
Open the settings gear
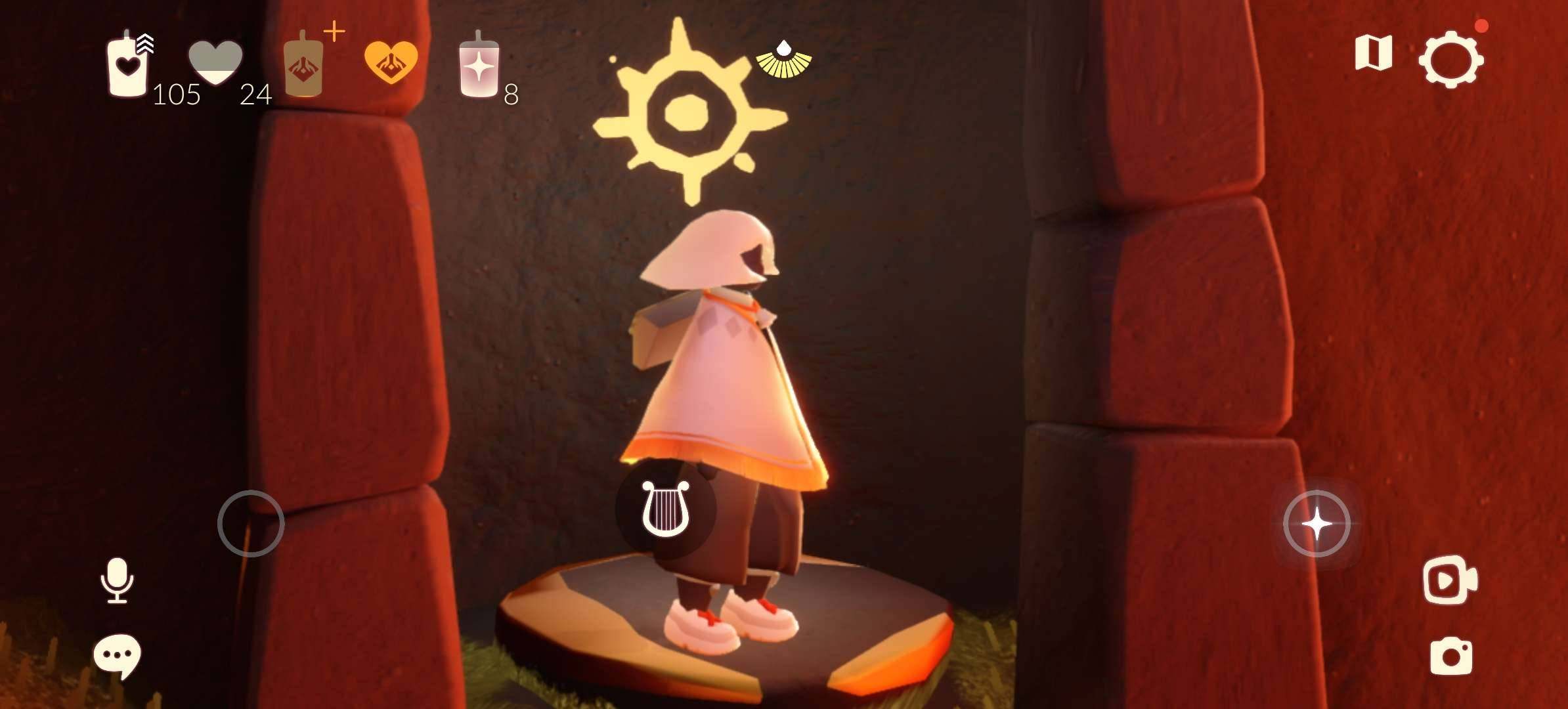point(1450,59)
